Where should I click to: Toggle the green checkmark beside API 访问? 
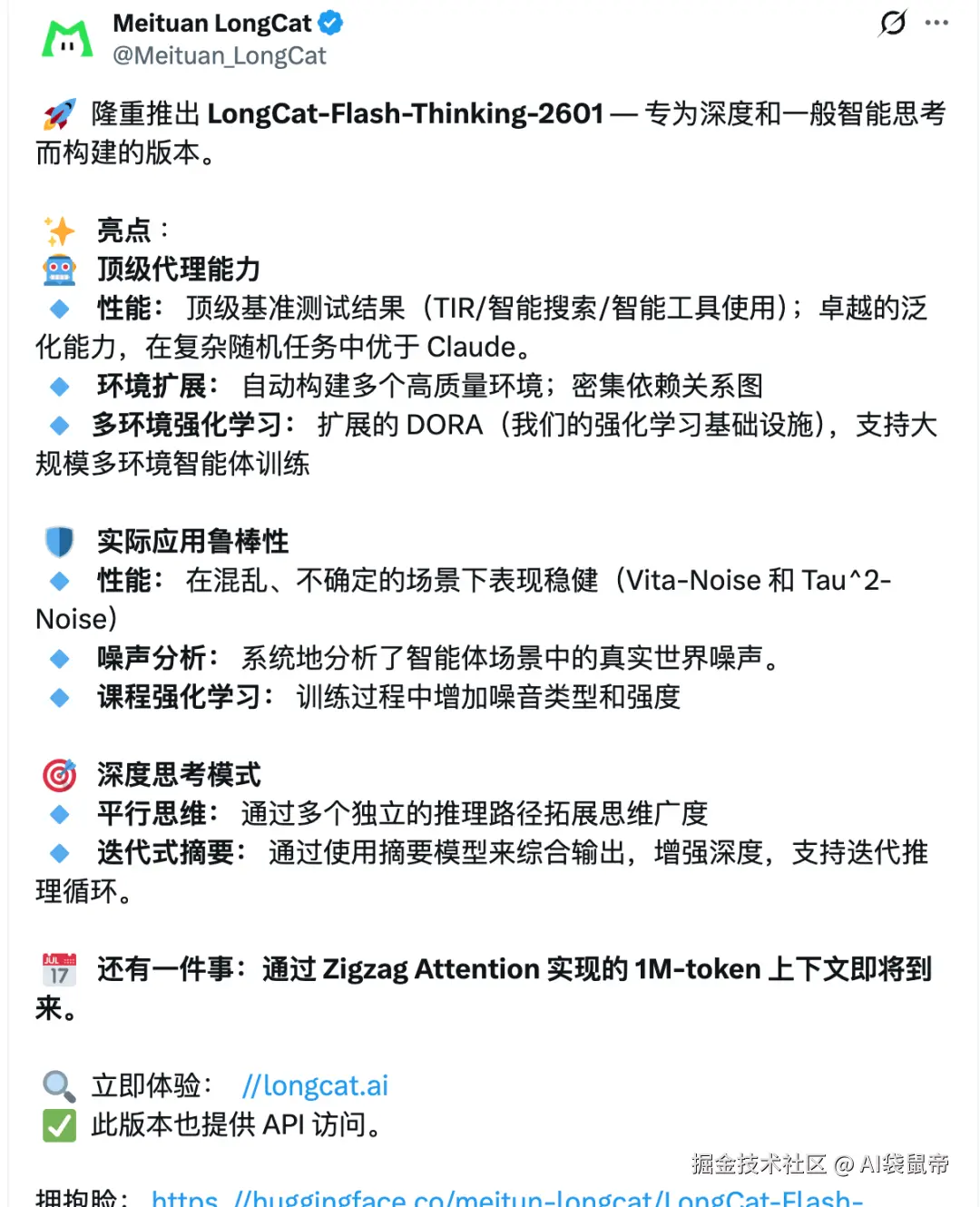point(59,1125)
